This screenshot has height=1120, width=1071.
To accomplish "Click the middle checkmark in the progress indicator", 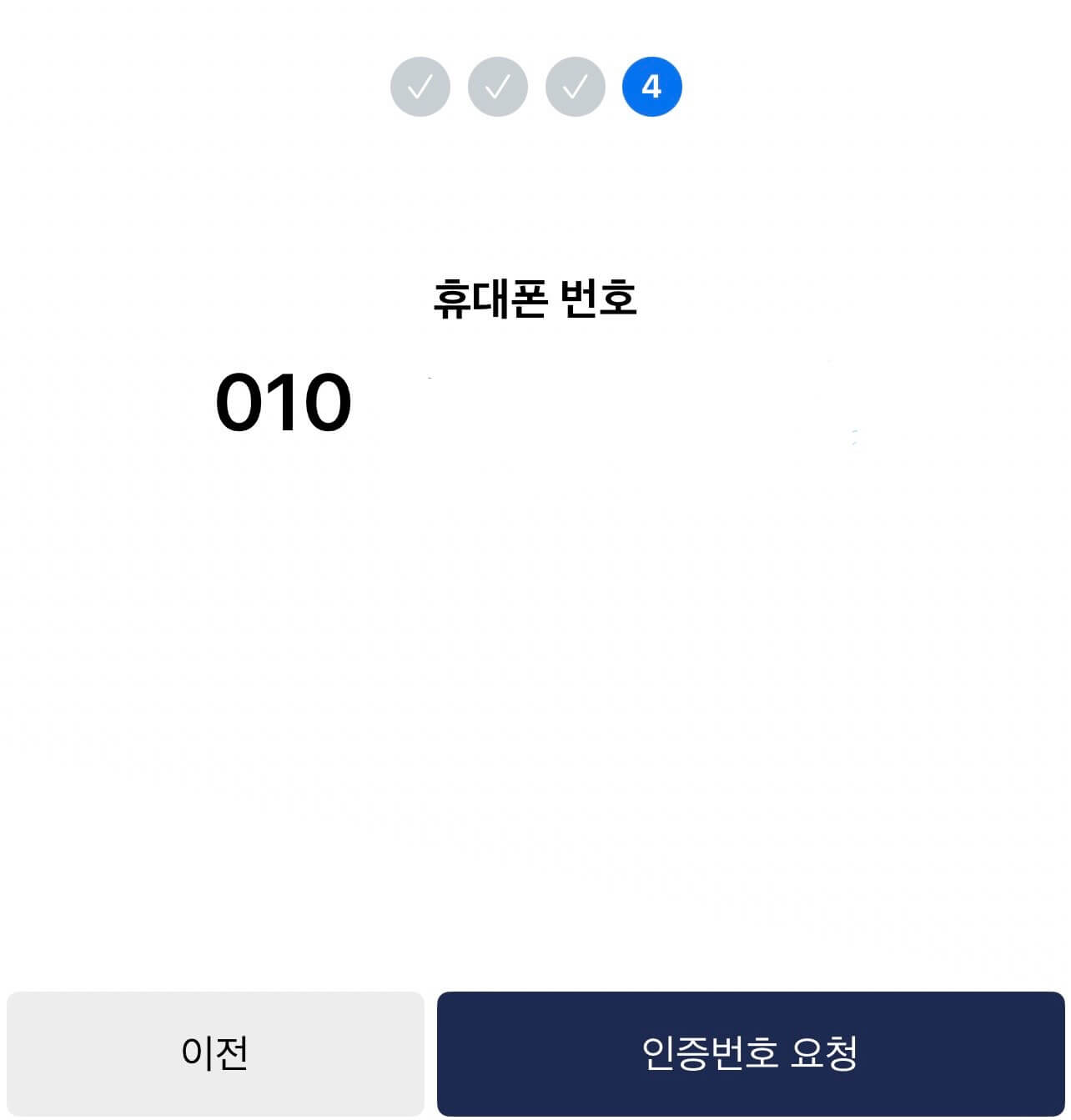I will [497, 86].
